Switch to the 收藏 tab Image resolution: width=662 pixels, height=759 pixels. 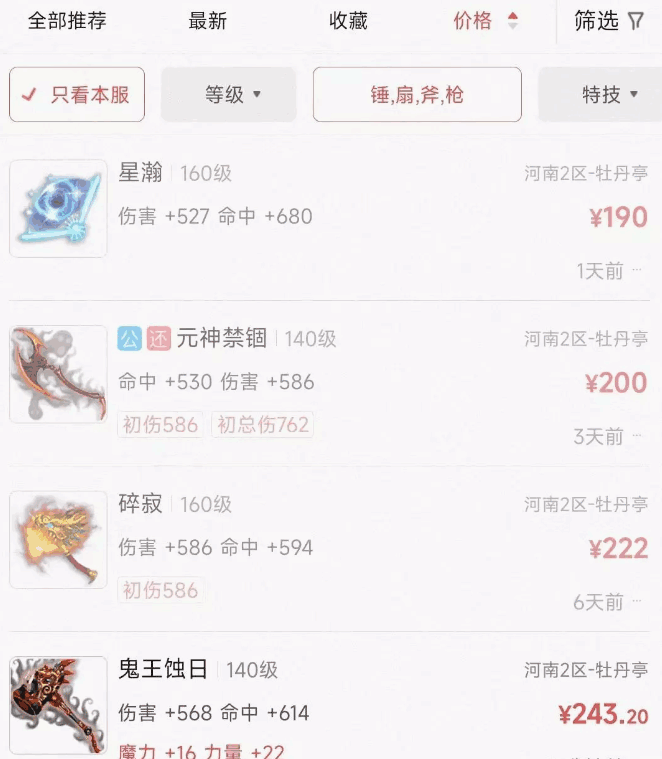point(348,21)
